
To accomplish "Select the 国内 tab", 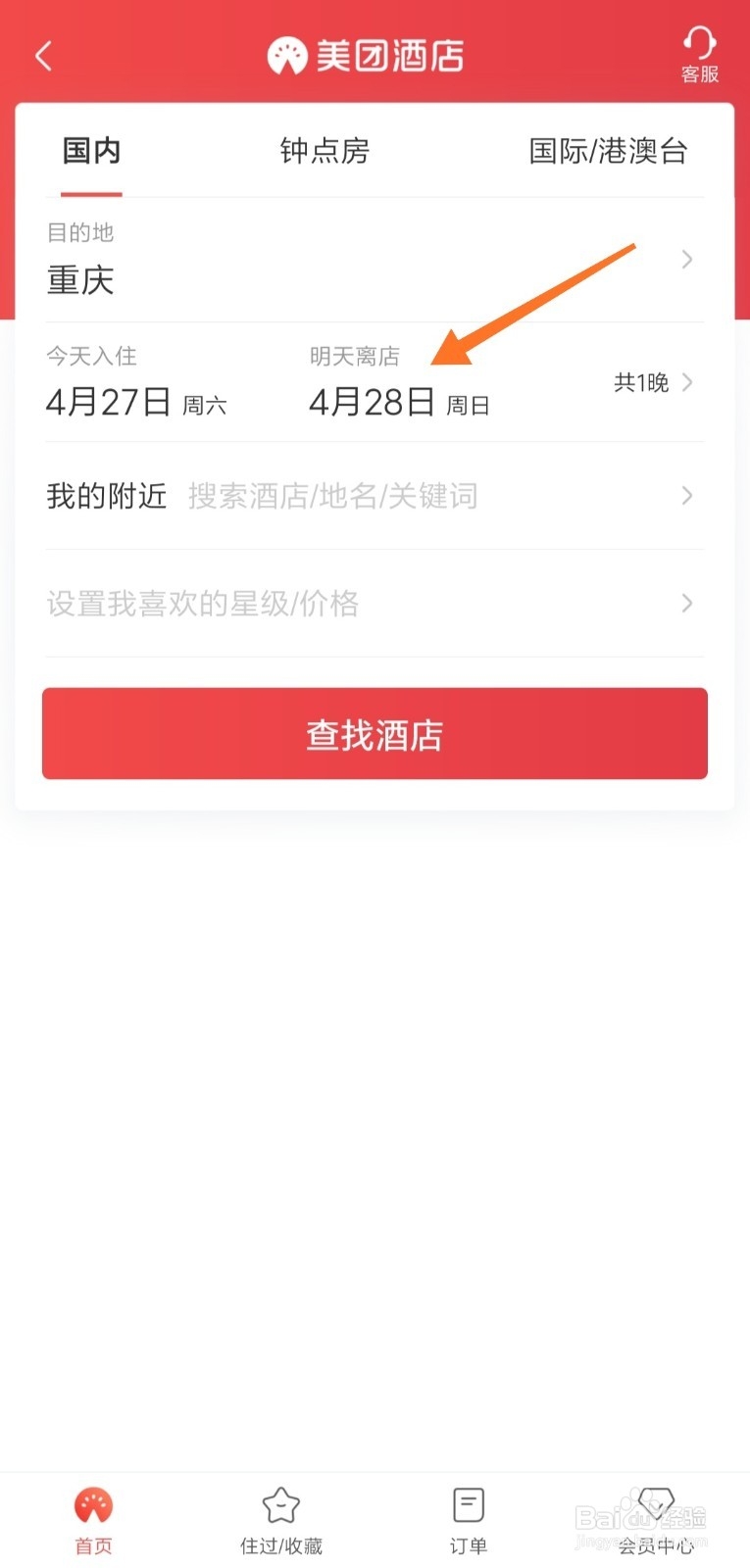I will pos(91,151).
